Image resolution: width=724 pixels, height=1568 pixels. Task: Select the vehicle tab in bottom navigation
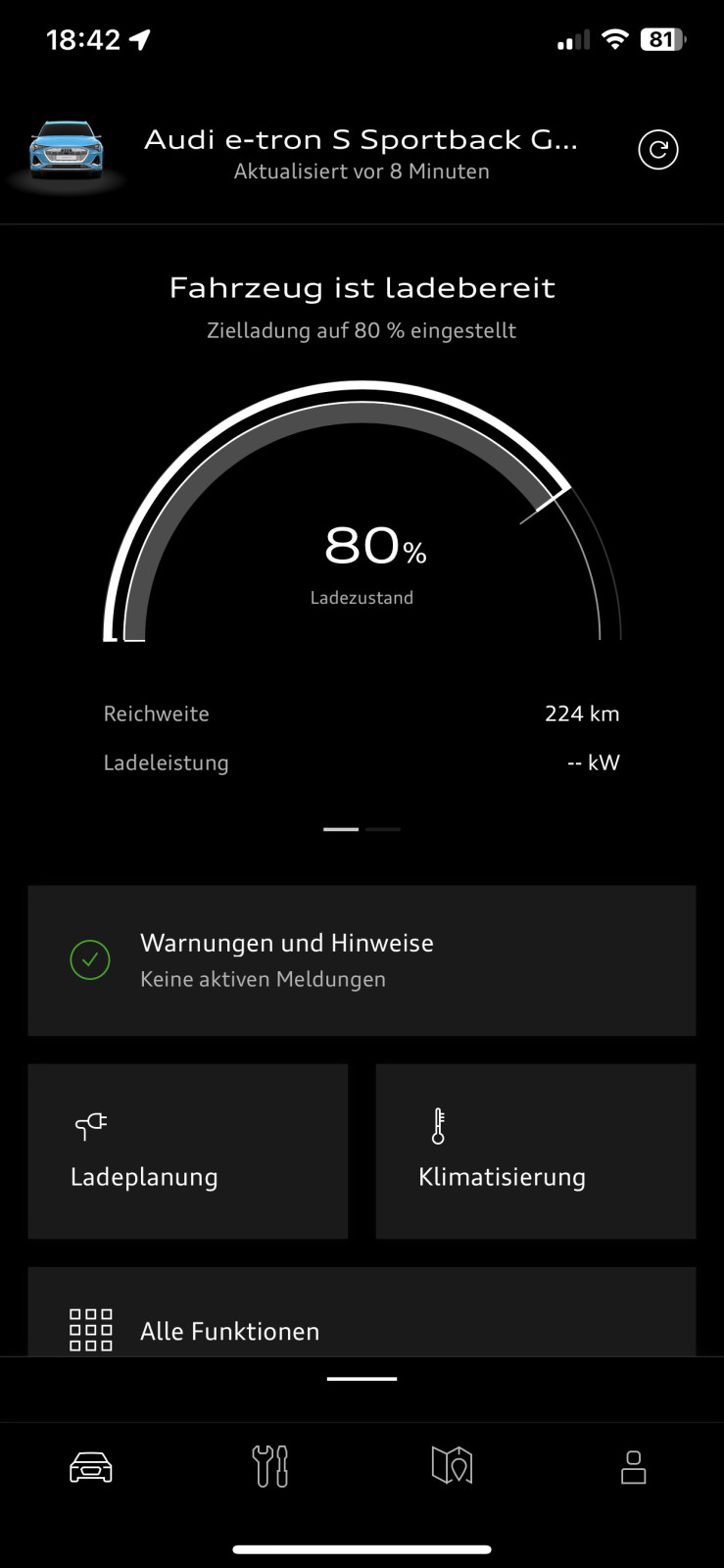pos(91,1465)
